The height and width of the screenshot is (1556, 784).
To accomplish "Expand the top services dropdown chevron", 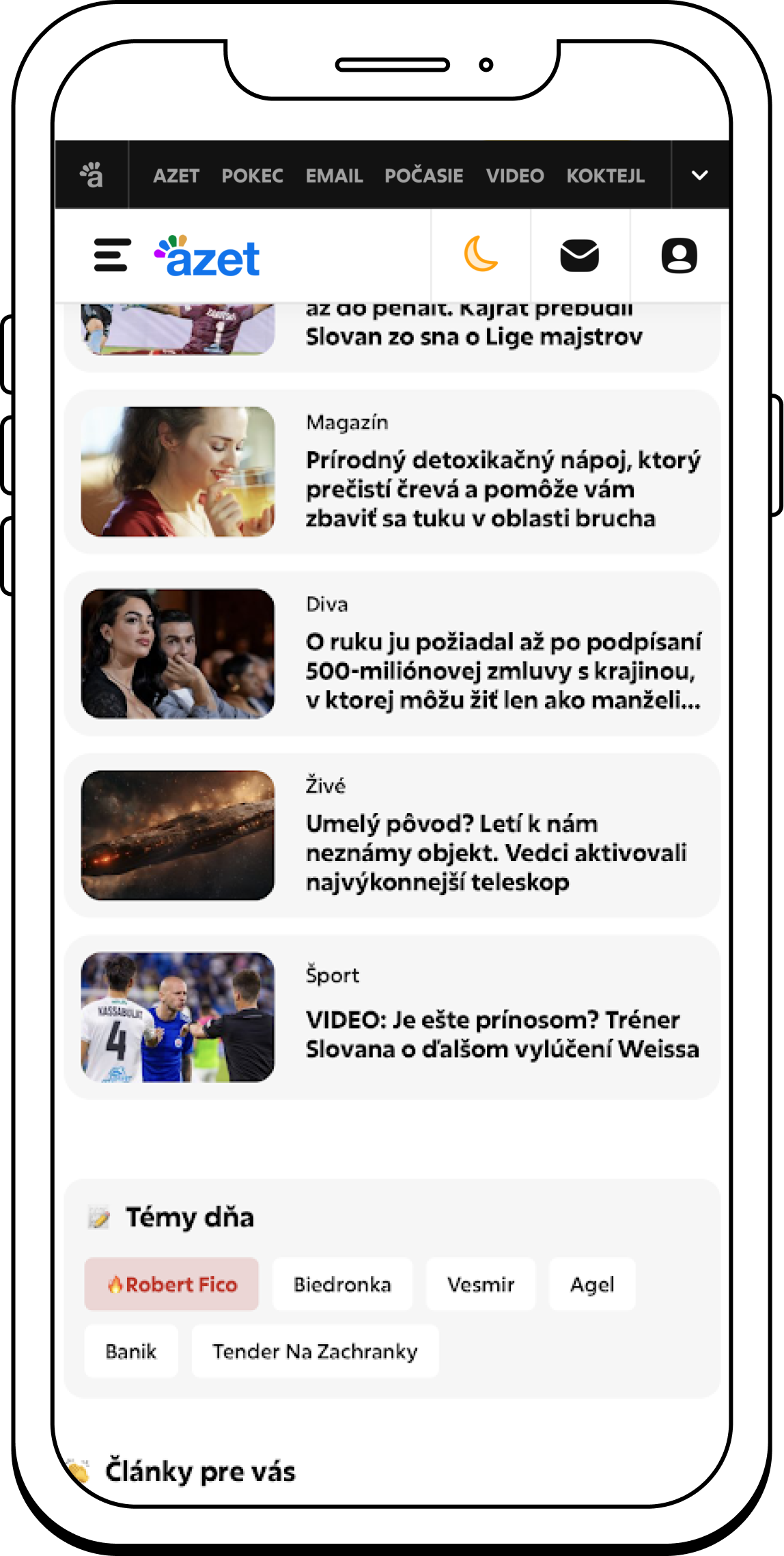I will click(699, 176).
